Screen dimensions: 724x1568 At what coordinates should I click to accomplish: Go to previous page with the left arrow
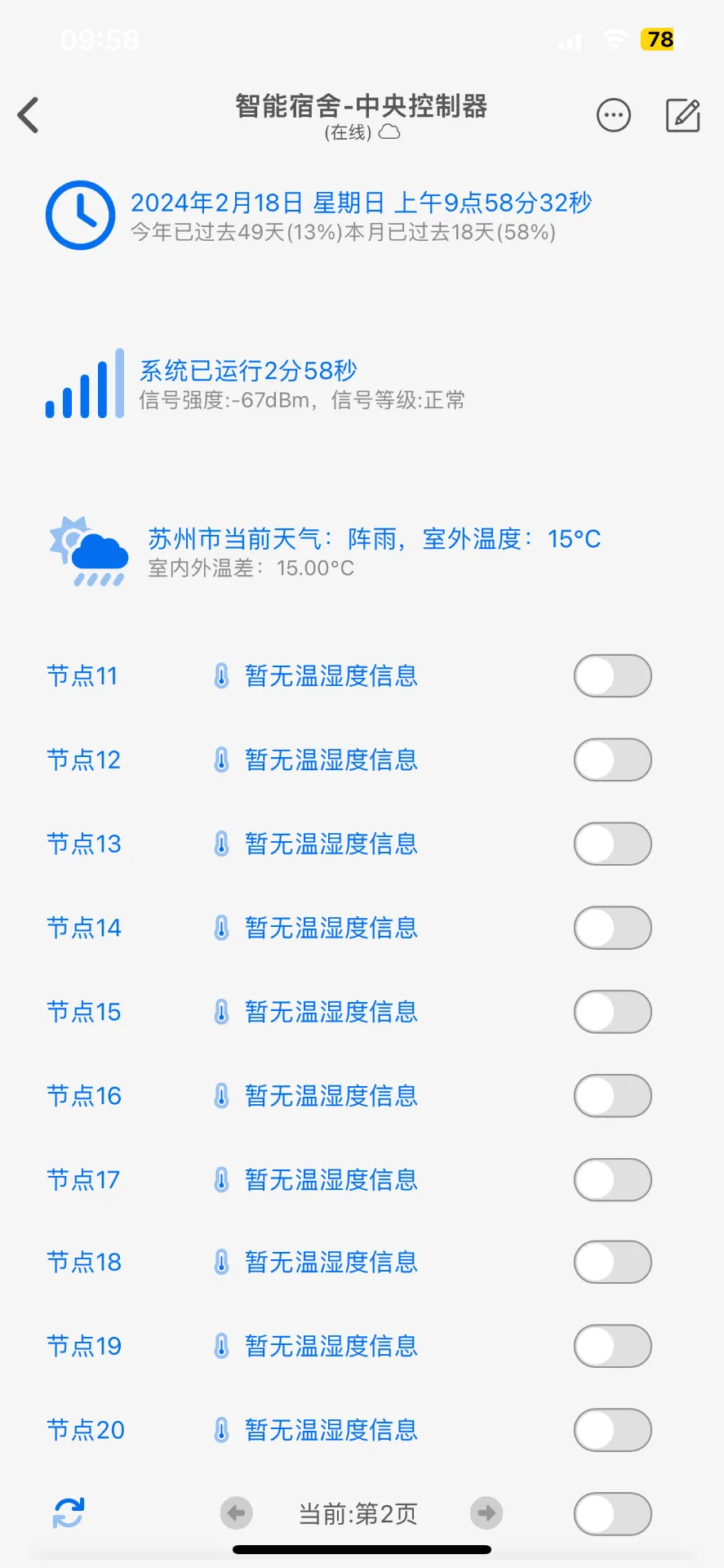[236, 1513]
